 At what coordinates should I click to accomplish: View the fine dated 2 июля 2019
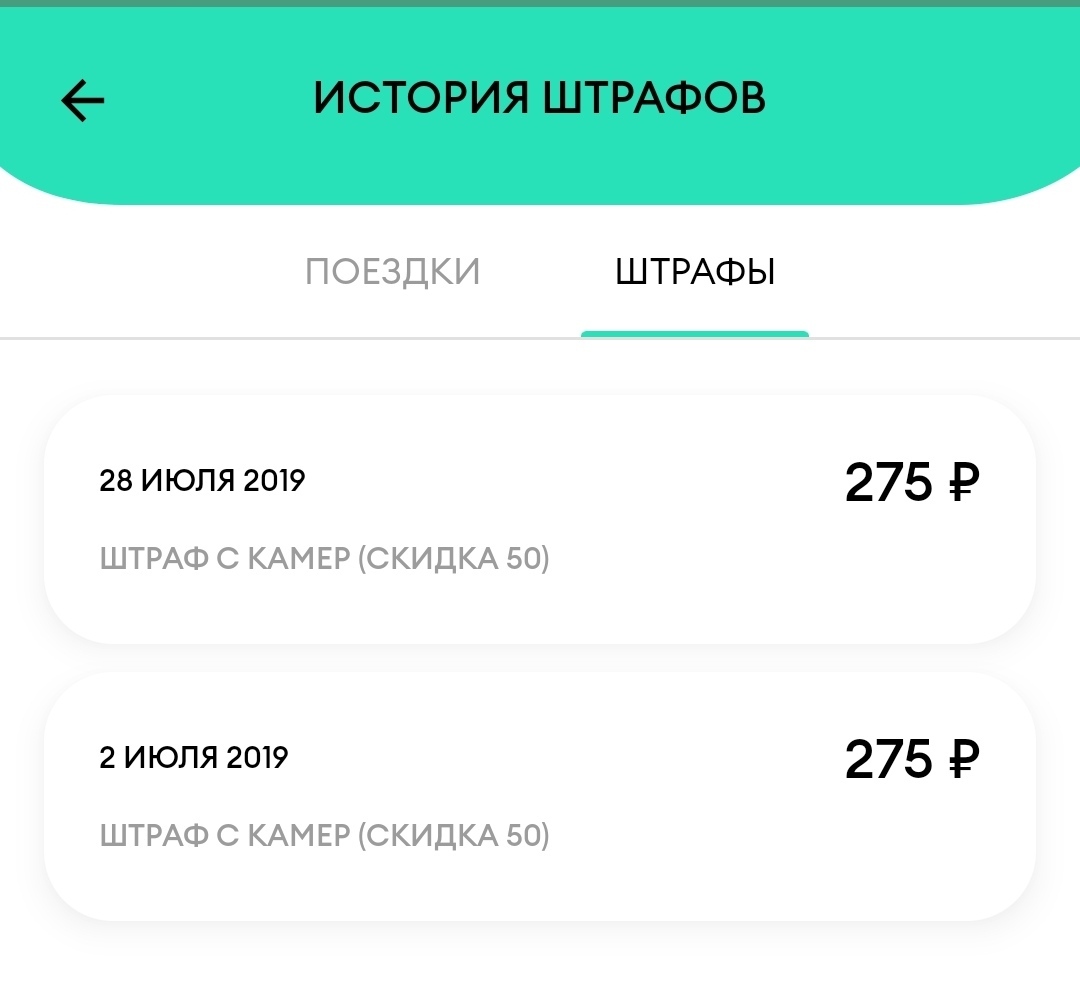[x=540, y=795]
